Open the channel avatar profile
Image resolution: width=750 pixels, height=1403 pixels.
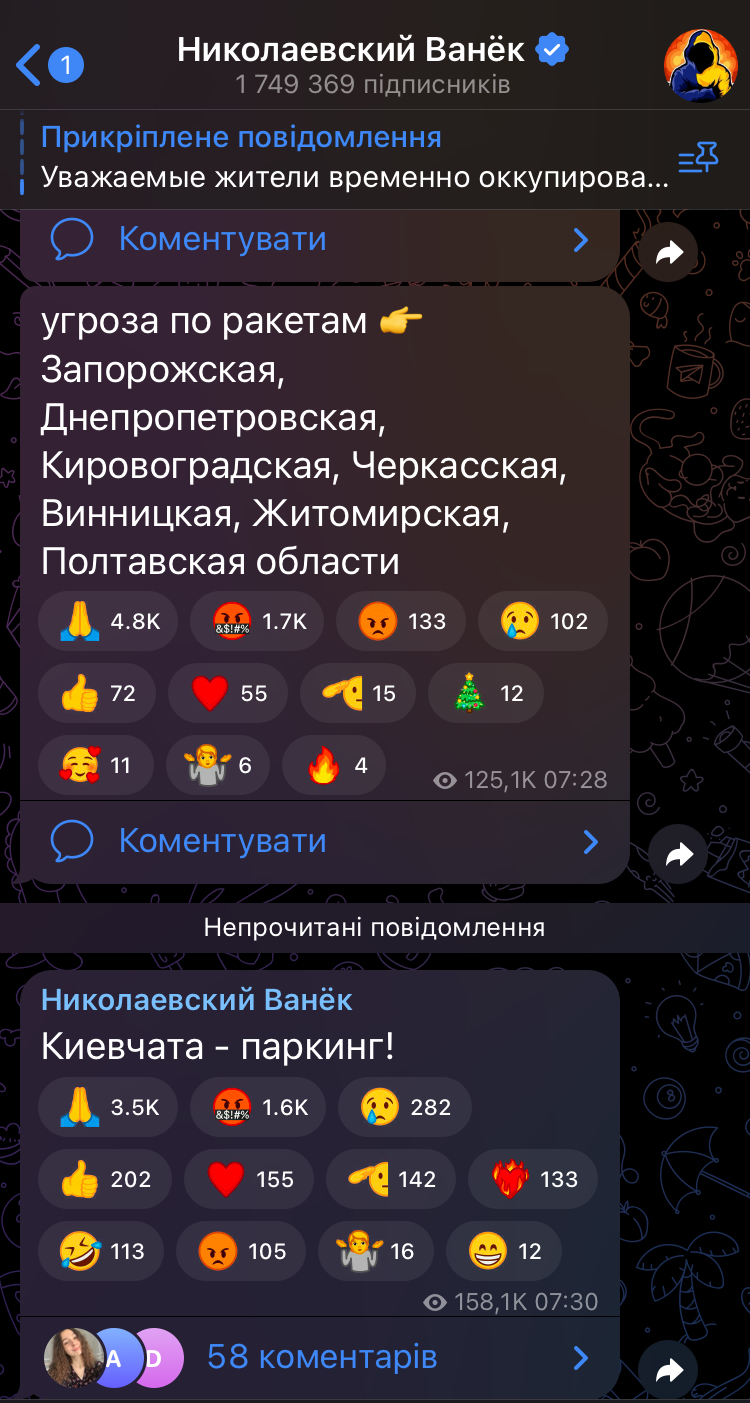[701, 65]
